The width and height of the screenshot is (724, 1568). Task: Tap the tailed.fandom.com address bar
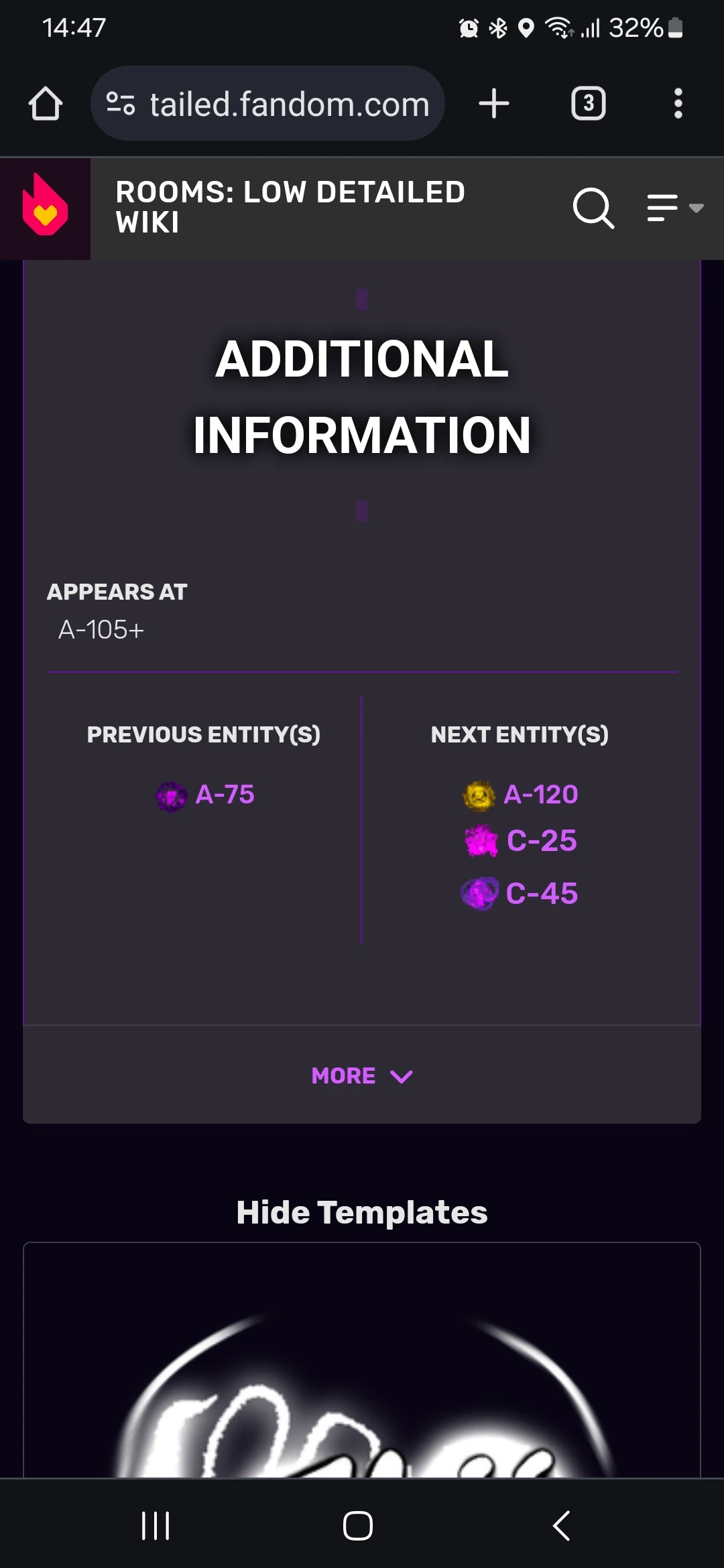point(268,104)
